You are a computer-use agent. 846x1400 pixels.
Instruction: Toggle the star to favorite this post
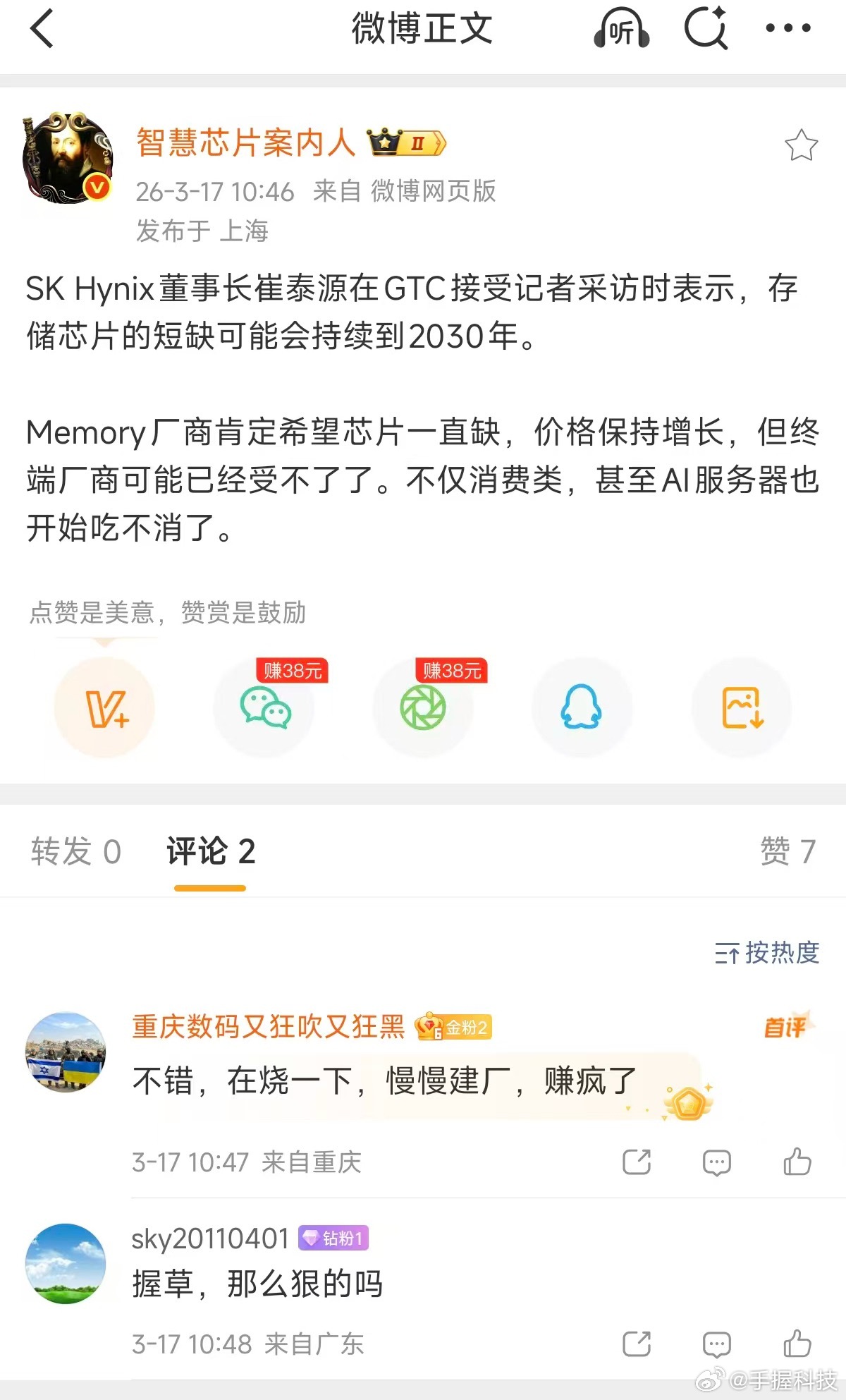pyautogui.click(x=802, y=145)
